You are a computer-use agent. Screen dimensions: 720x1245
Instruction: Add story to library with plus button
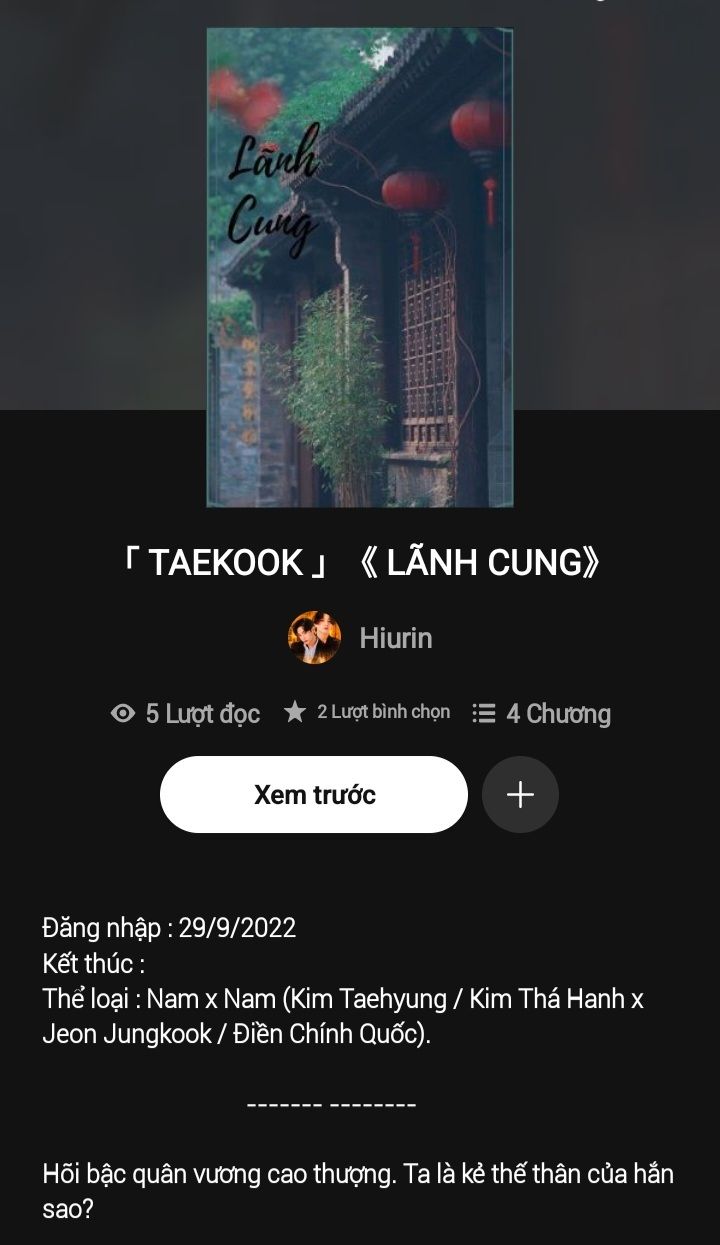520,795
